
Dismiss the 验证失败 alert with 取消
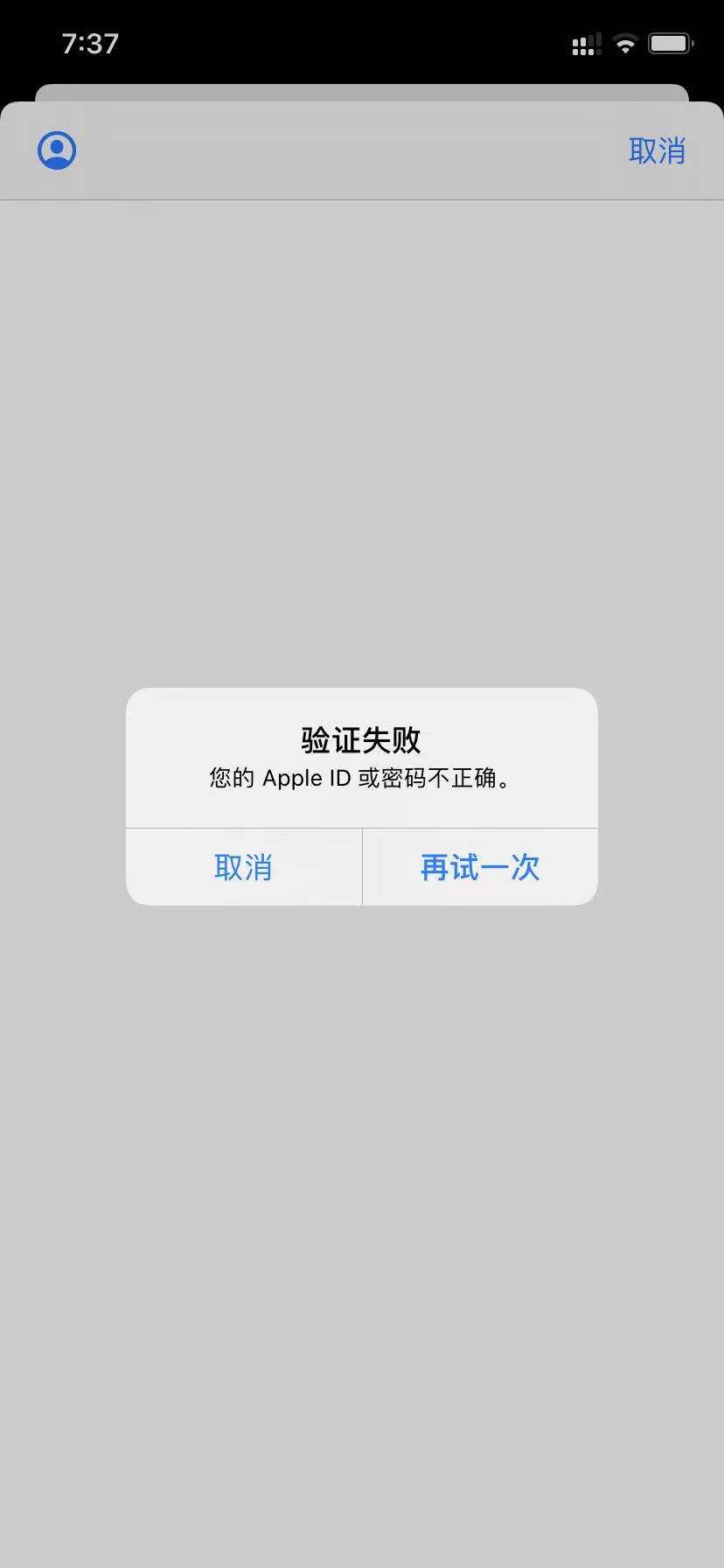tap(243, 867)
